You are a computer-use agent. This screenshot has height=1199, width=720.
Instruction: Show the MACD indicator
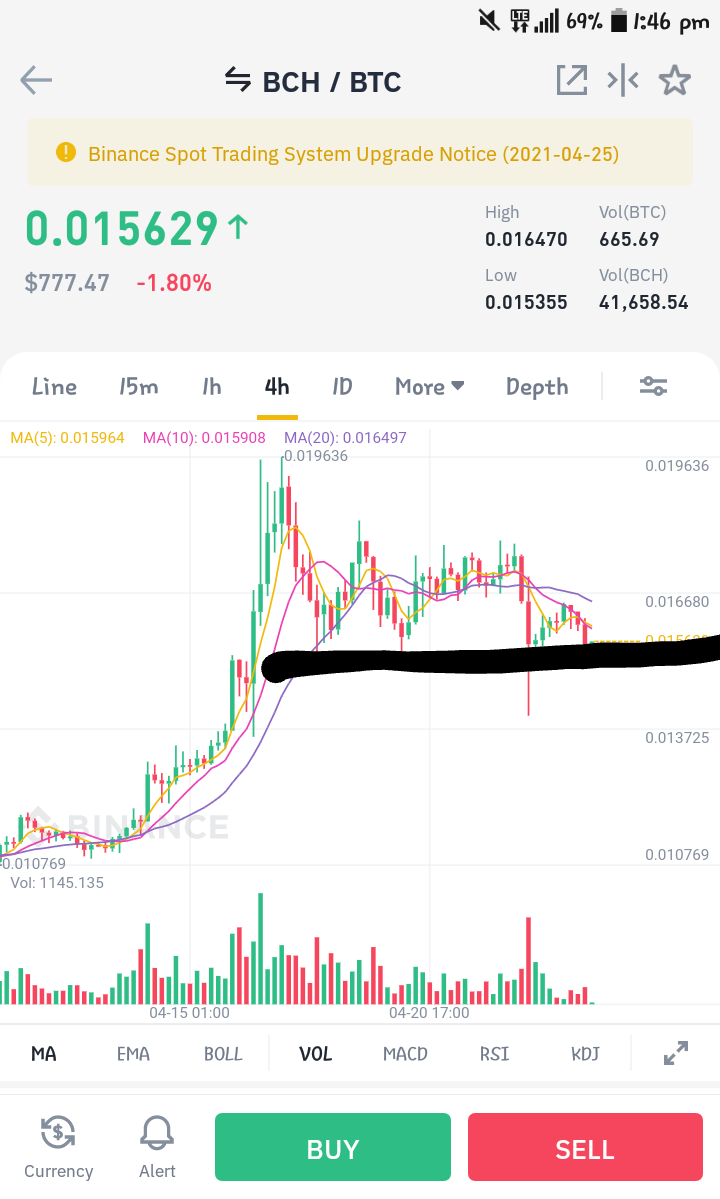405,1054
